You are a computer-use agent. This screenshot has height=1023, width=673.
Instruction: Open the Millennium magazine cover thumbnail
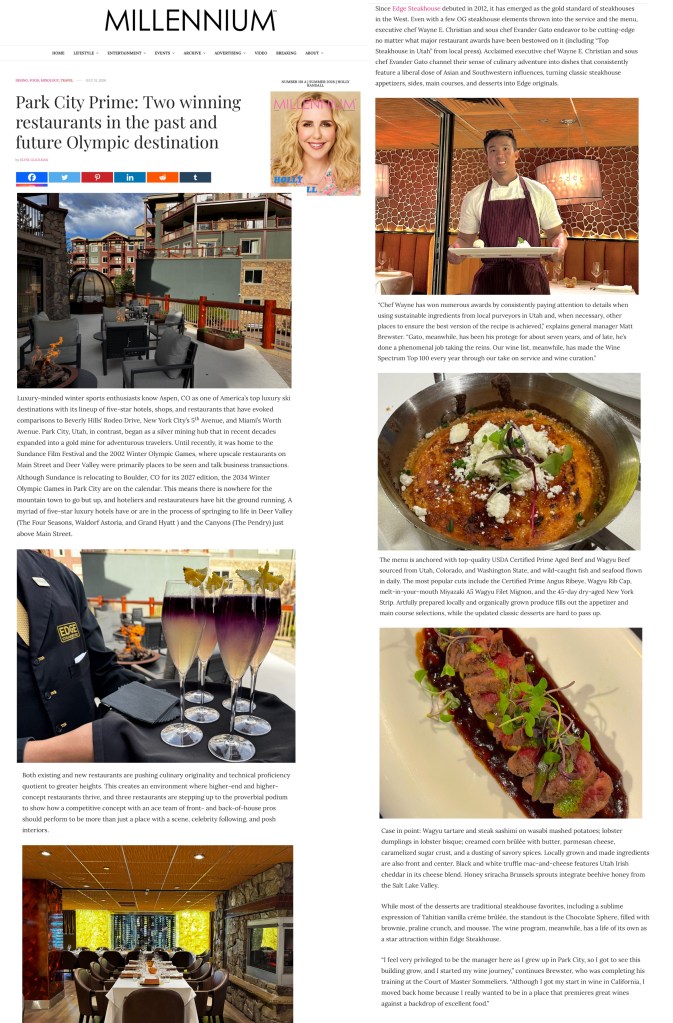click(315, 143)
